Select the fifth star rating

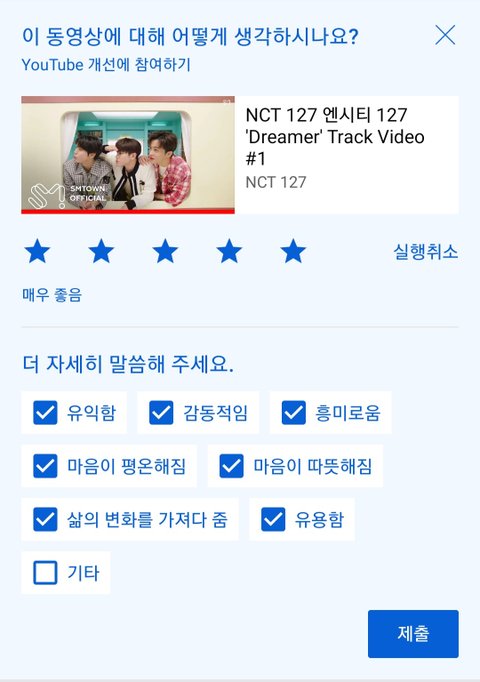click(293, 251)
